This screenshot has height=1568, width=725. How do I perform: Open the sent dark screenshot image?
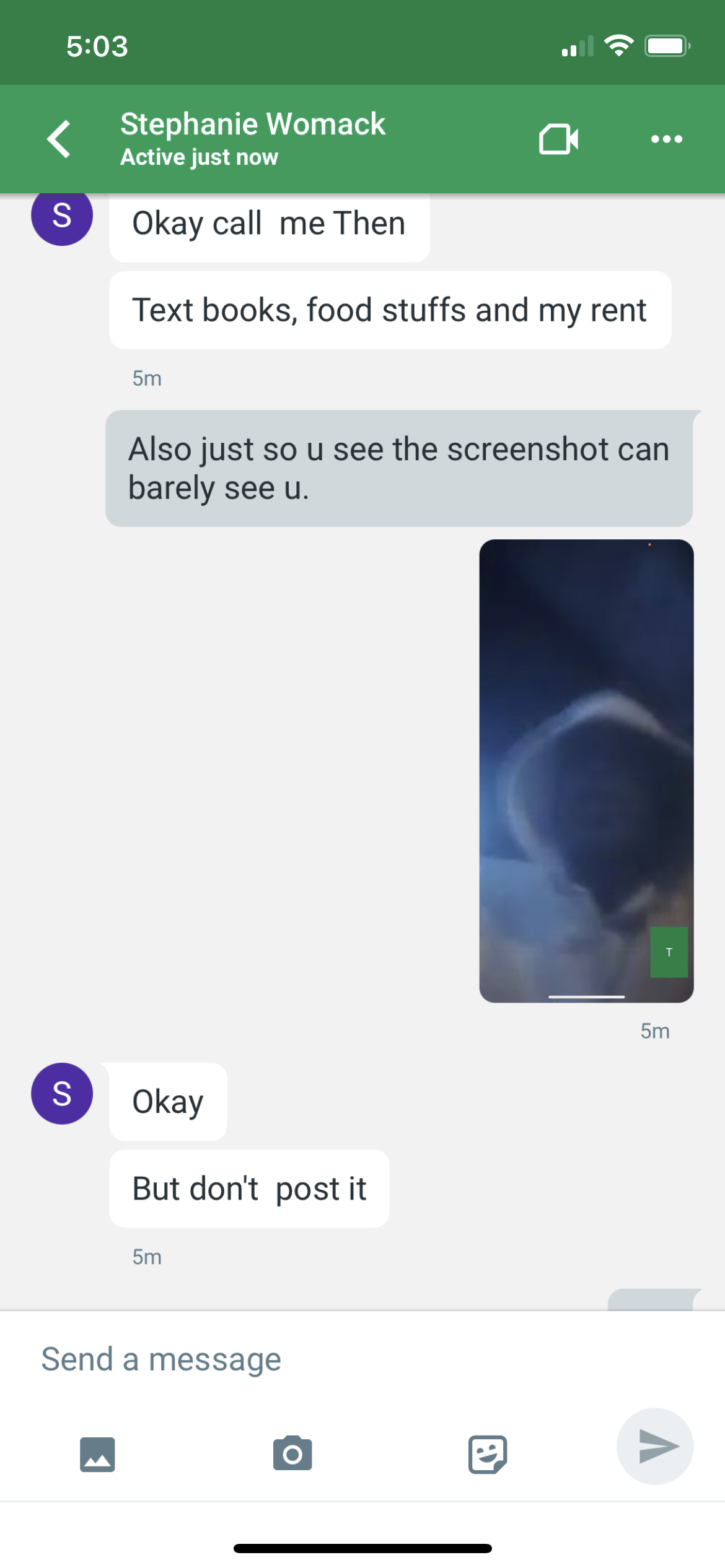[x=586, y=771]
